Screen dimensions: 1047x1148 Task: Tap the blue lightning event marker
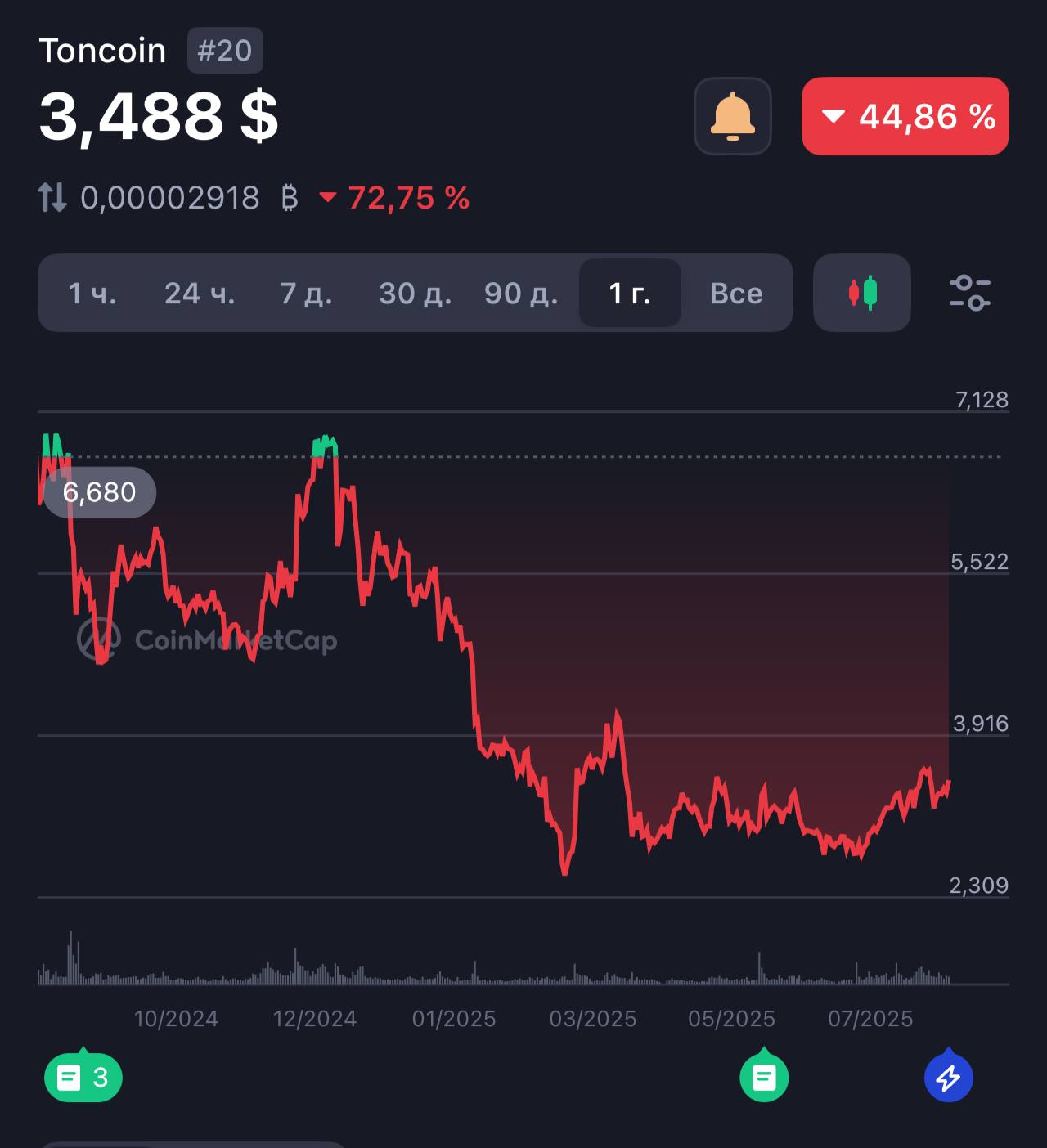[948, 1076]
